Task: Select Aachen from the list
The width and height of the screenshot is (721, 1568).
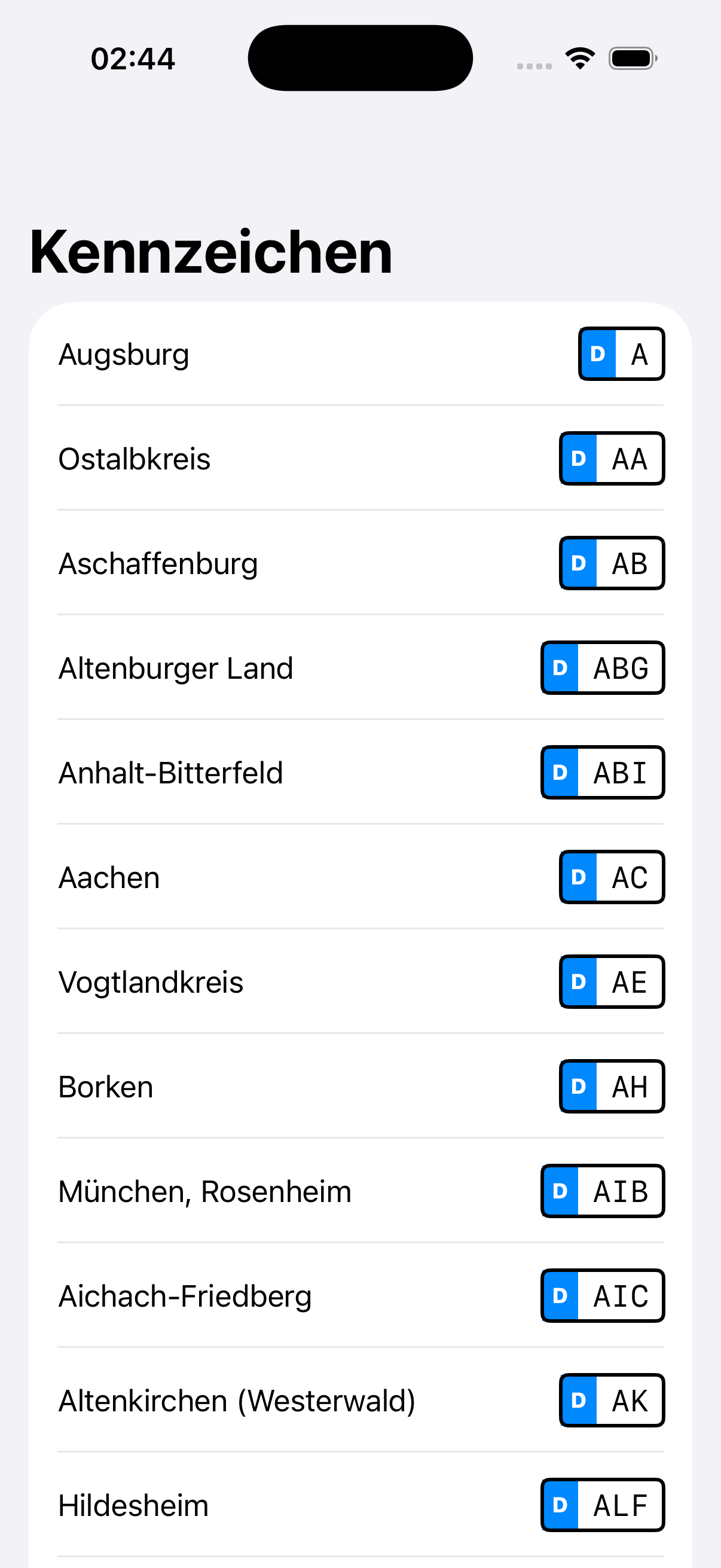Action: [360, 878]
